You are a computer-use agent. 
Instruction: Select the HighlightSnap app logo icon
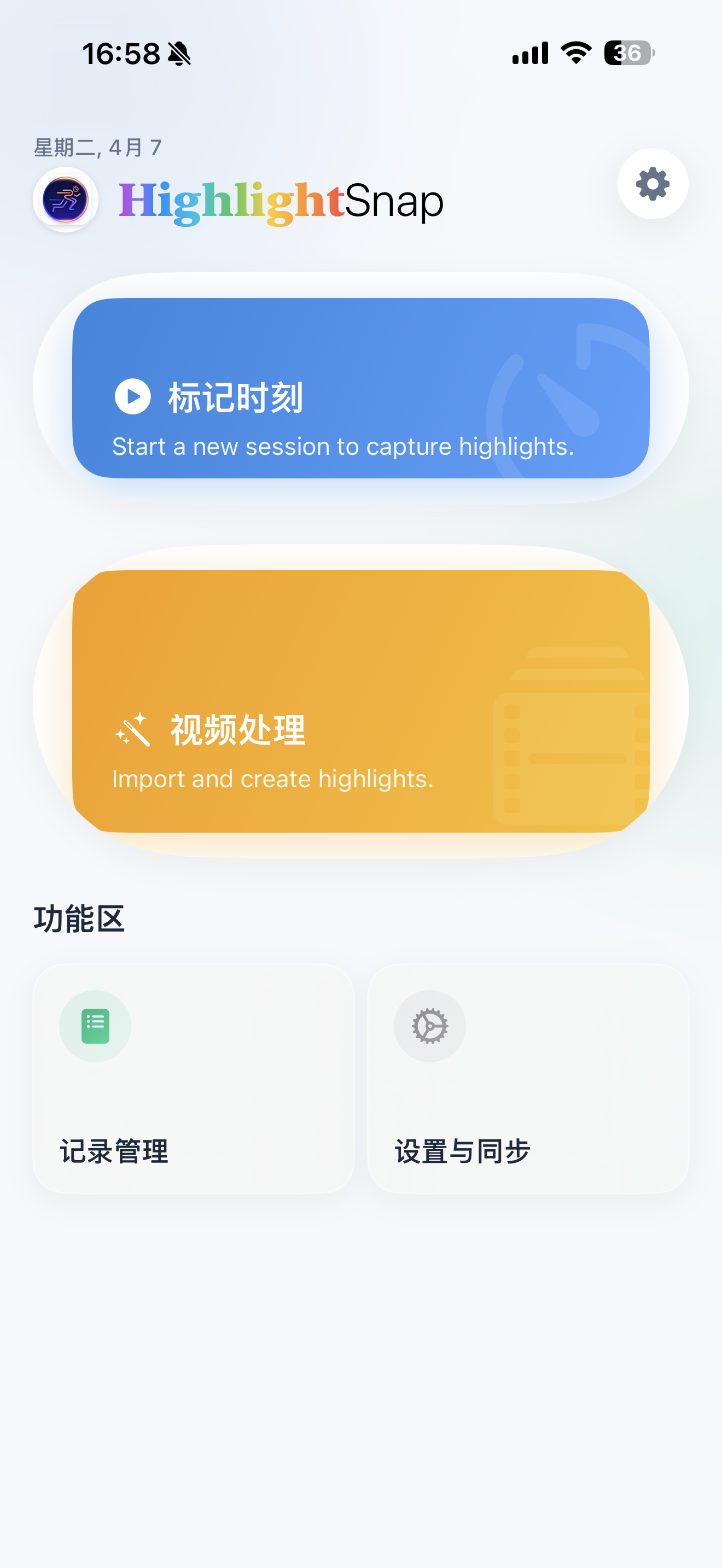[x=65, y=201]
